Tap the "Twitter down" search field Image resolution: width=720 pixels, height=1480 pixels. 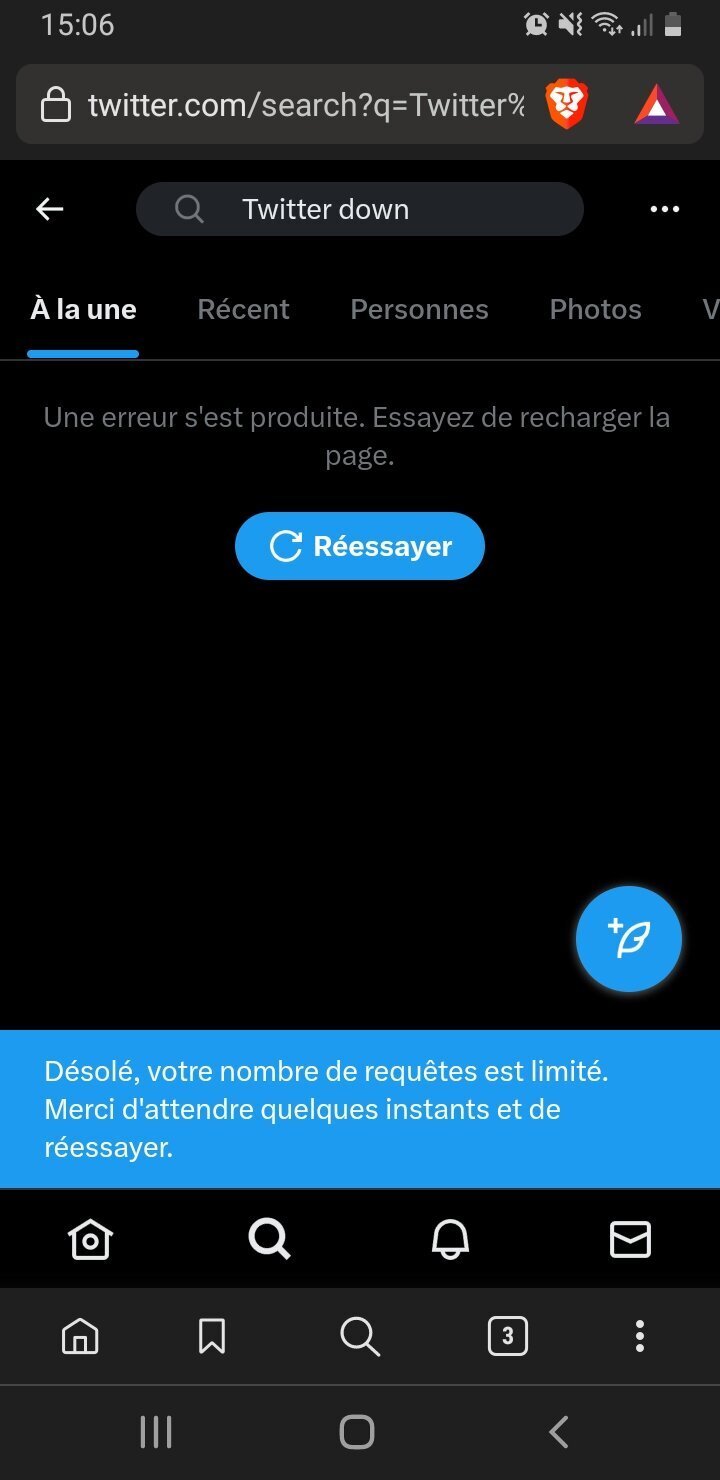[x=359, y=209]
